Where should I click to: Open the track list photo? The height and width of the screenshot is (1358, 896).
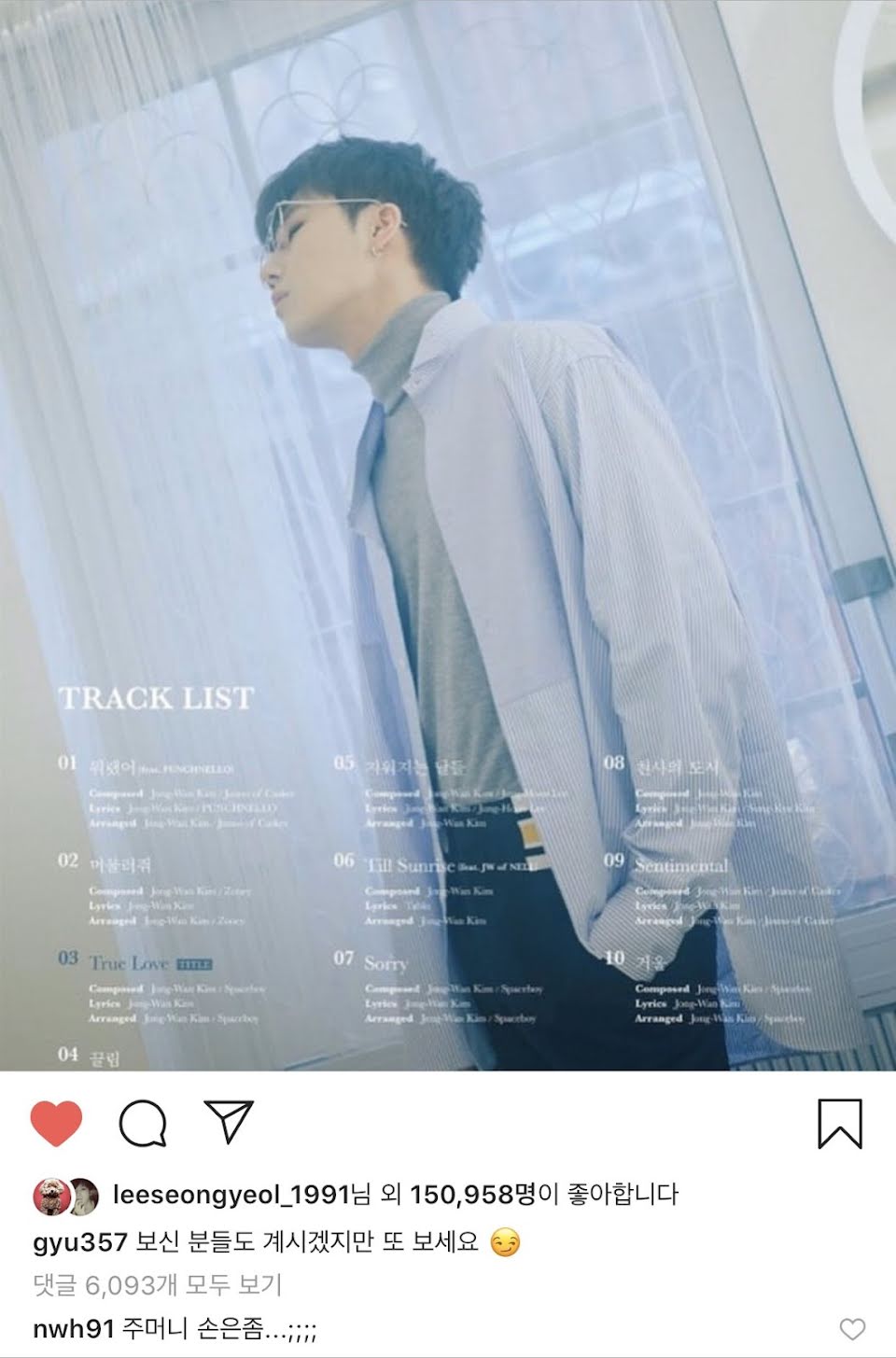click(448, 537)
